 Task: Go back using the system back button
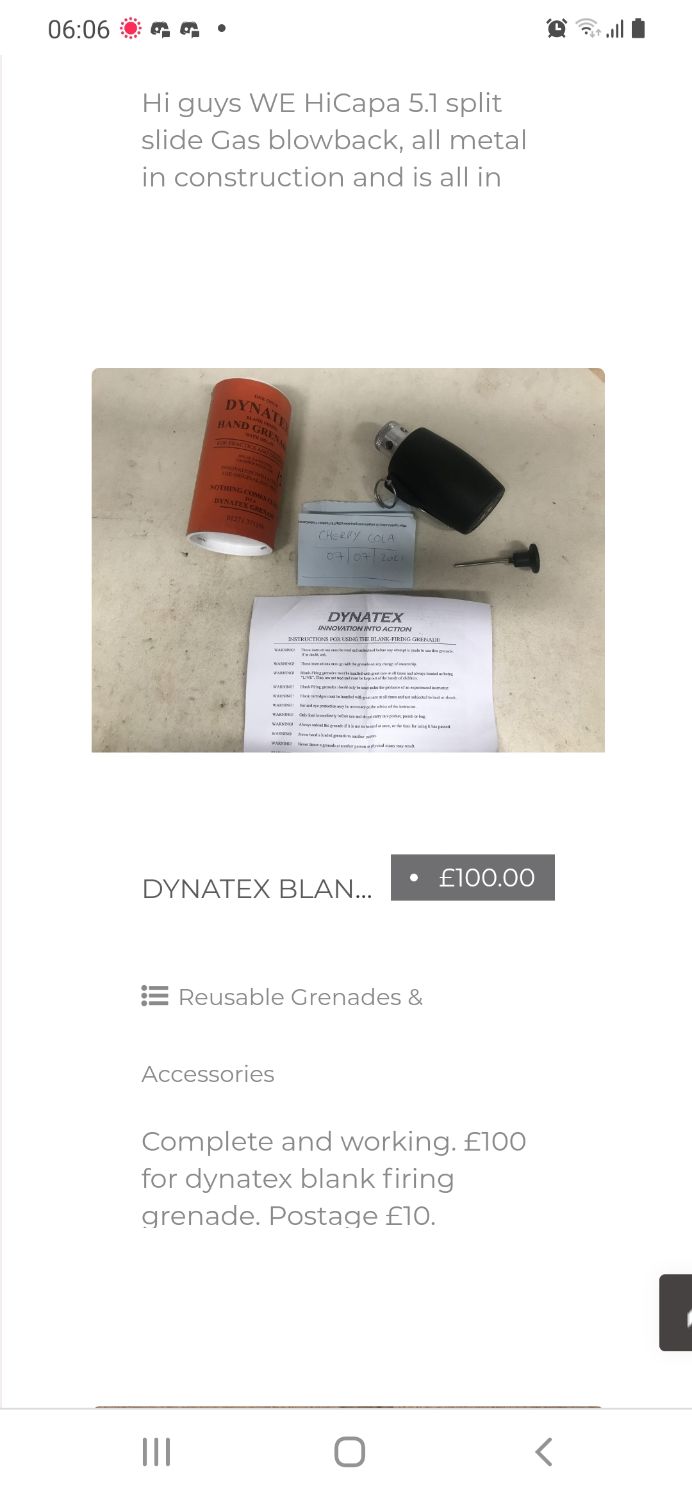(543, 1451)
